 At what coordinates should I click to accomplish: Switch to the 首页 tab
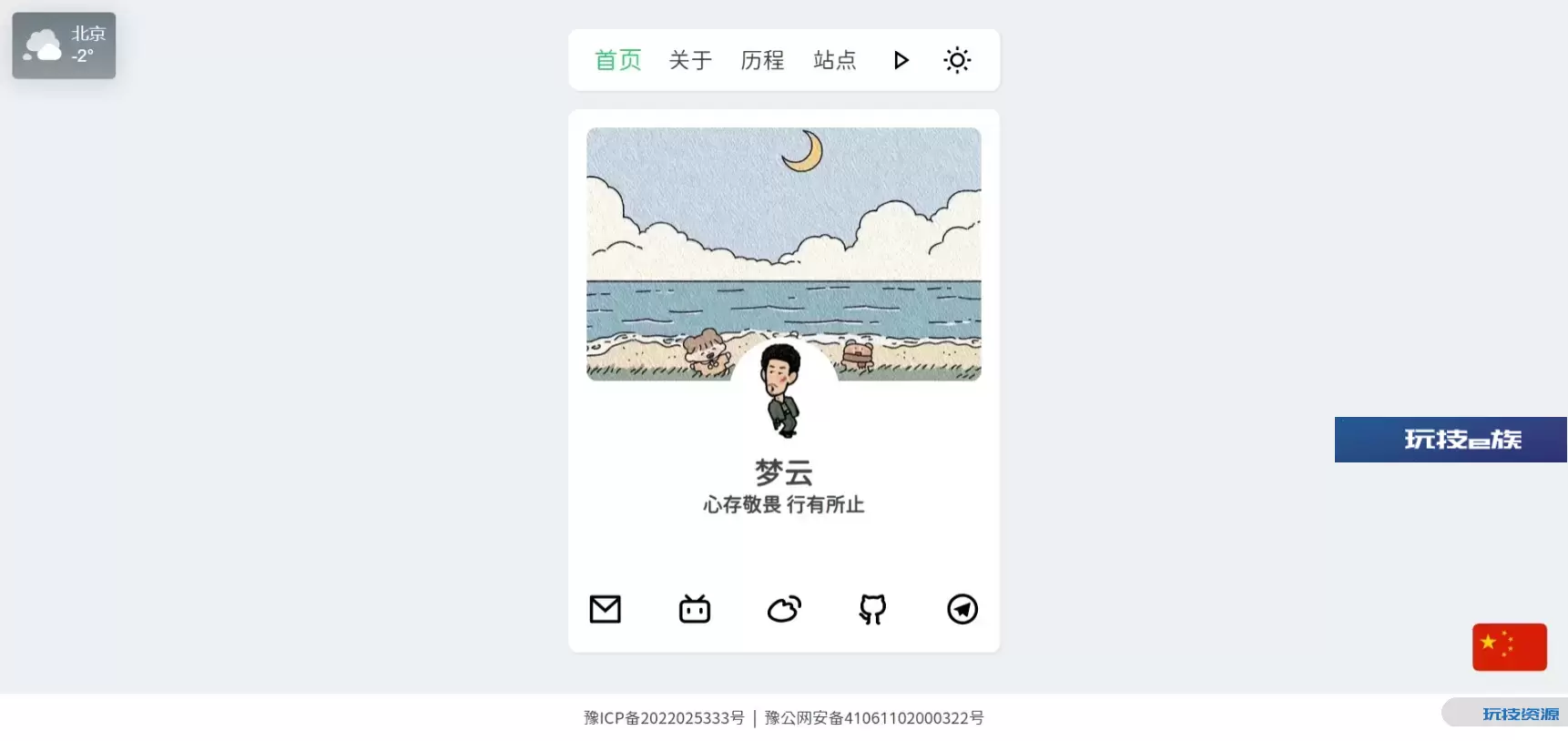pos(617,60)
